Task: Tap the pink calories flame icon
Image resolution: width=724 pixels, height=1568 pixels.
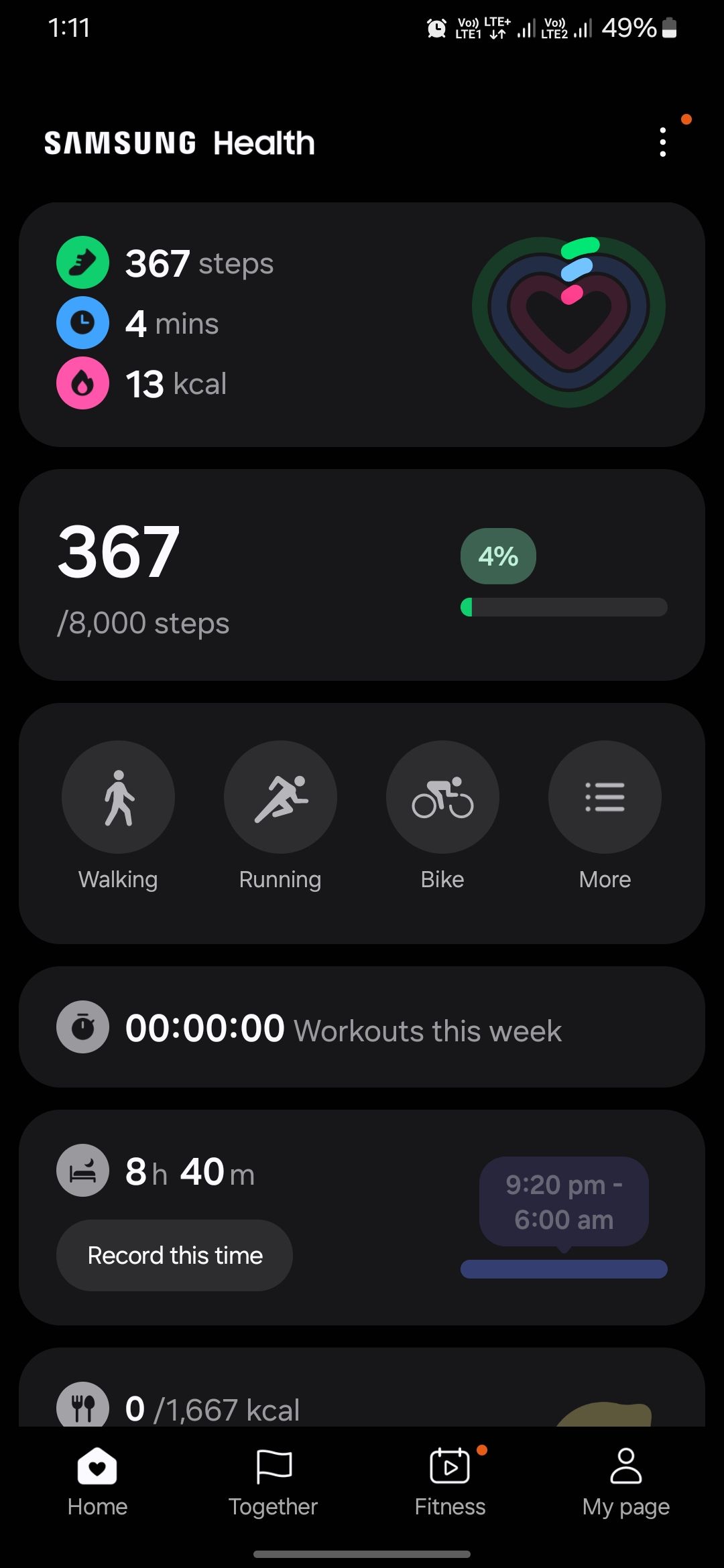Action: click(x=82, y=383)
